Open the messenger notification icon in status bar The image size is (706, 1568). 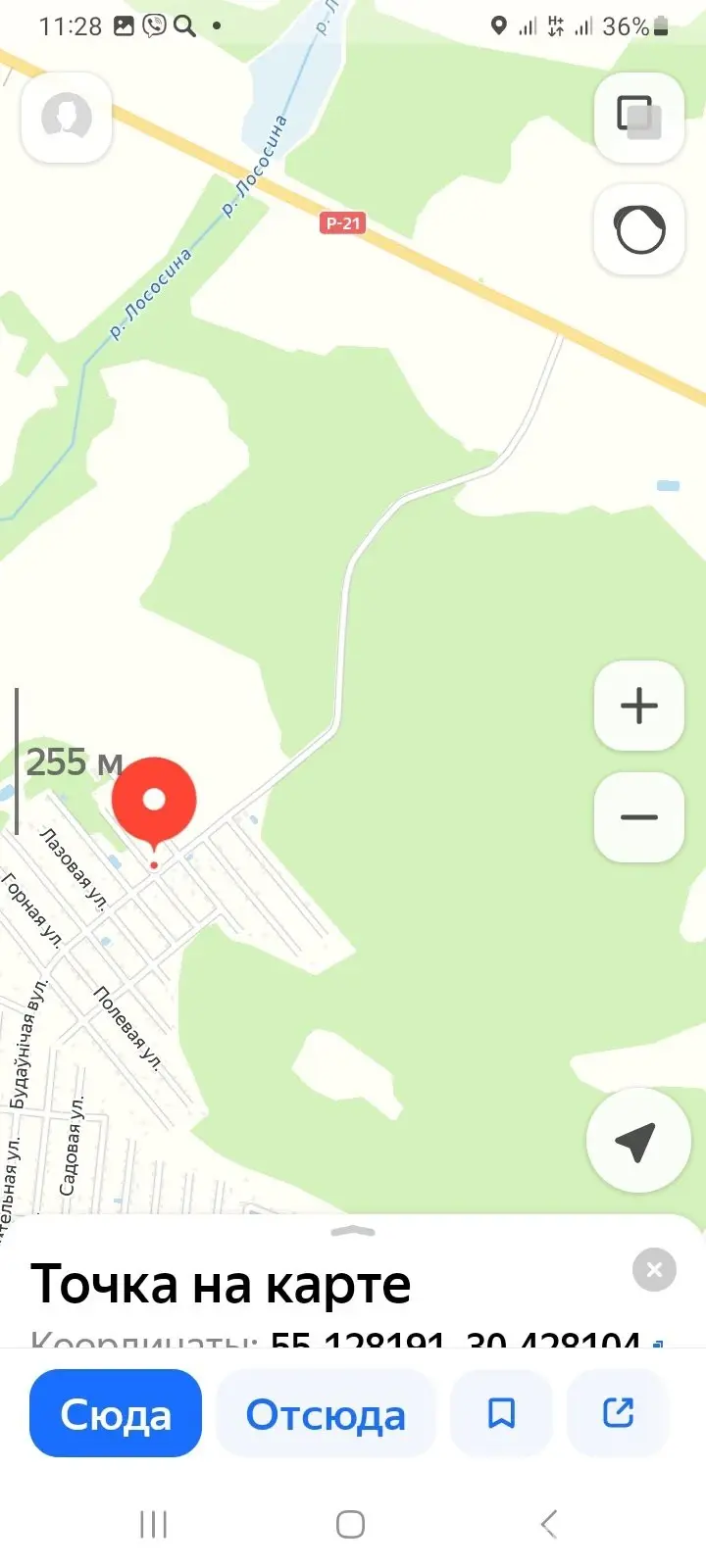153,26
